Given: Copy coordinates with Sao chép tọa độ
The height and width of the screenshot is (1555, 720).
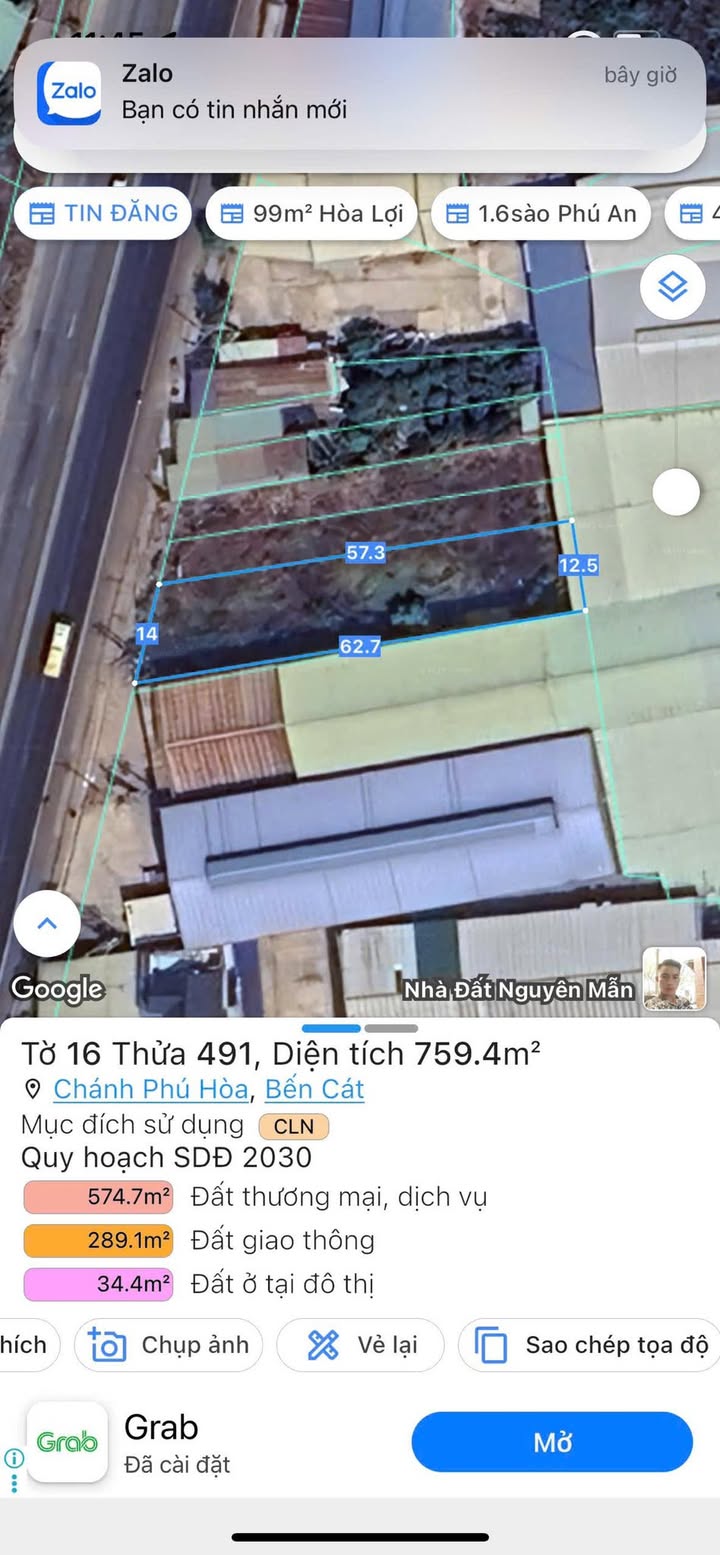Looking at the screenshot, I should tap(590, 1345).
